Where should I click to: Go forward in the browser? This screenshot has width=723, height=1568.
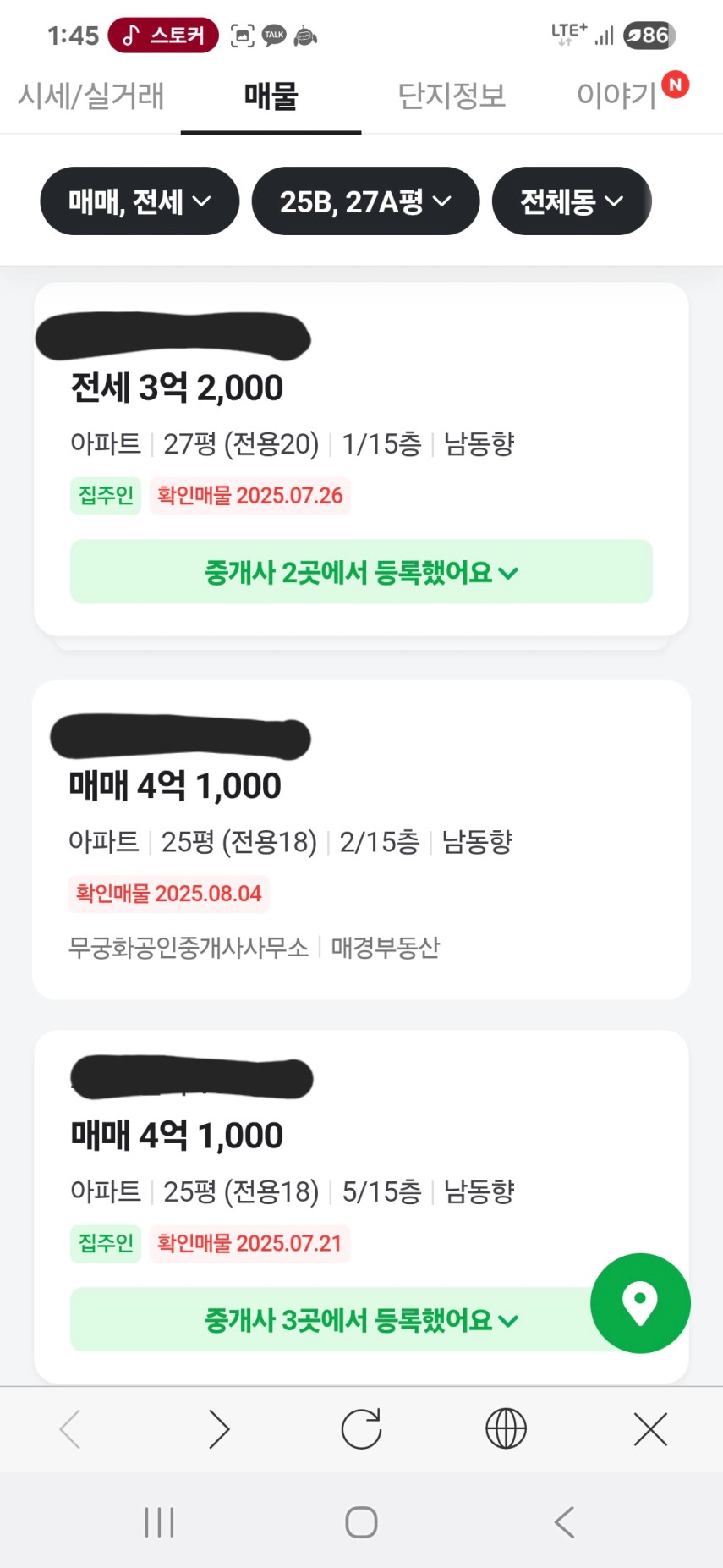pyautogui.click(x=219, y=1430)
